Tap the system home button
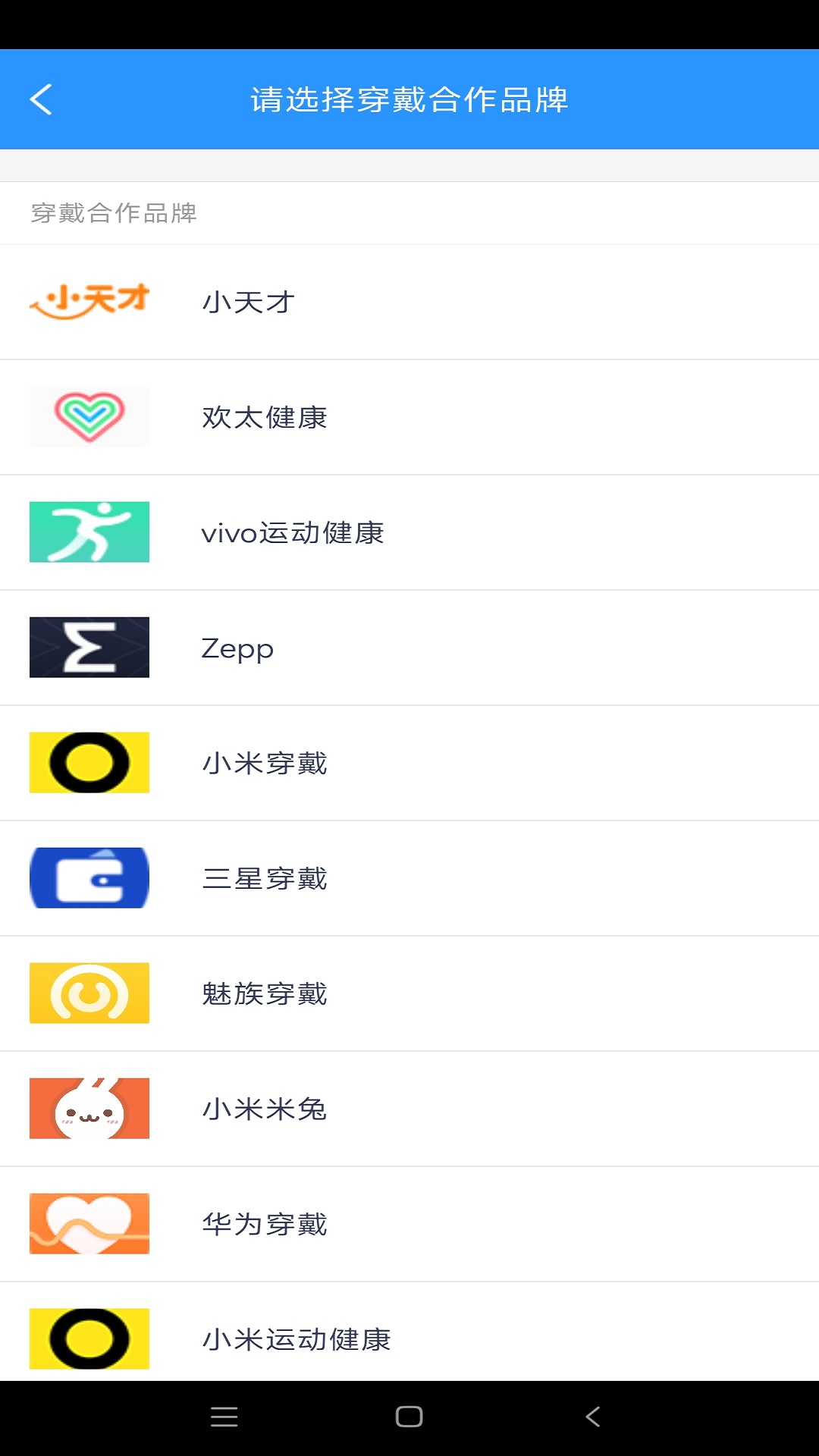Image resolution: width=819 pixels, height=1456 pixels. (x=409, y=1417)
